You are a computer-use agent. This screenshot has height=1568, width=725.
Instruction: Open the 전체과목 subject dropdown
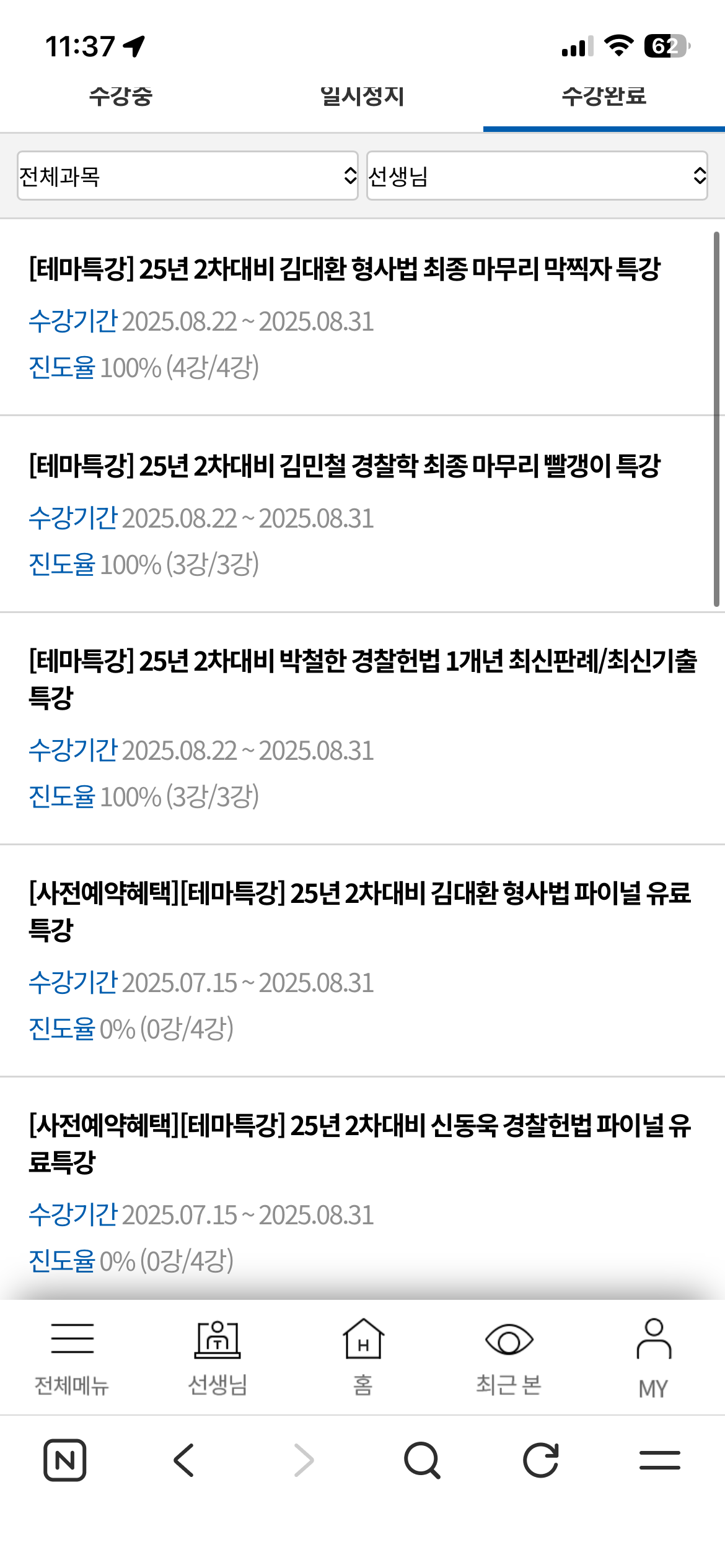[x=188, y=176]
